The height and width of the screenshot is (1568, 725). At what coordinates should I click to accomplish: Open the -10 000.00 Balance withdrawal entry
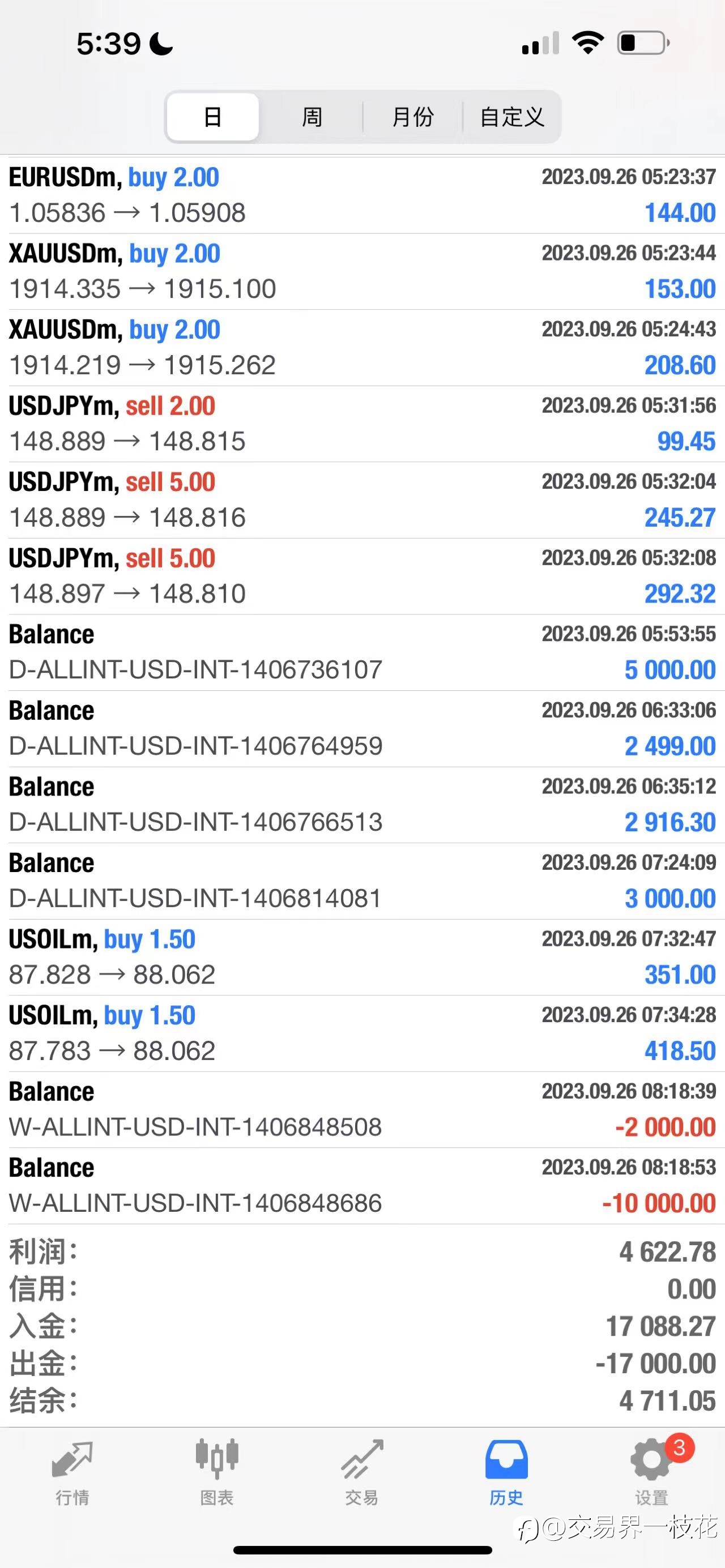click(x=362, y=1186)
